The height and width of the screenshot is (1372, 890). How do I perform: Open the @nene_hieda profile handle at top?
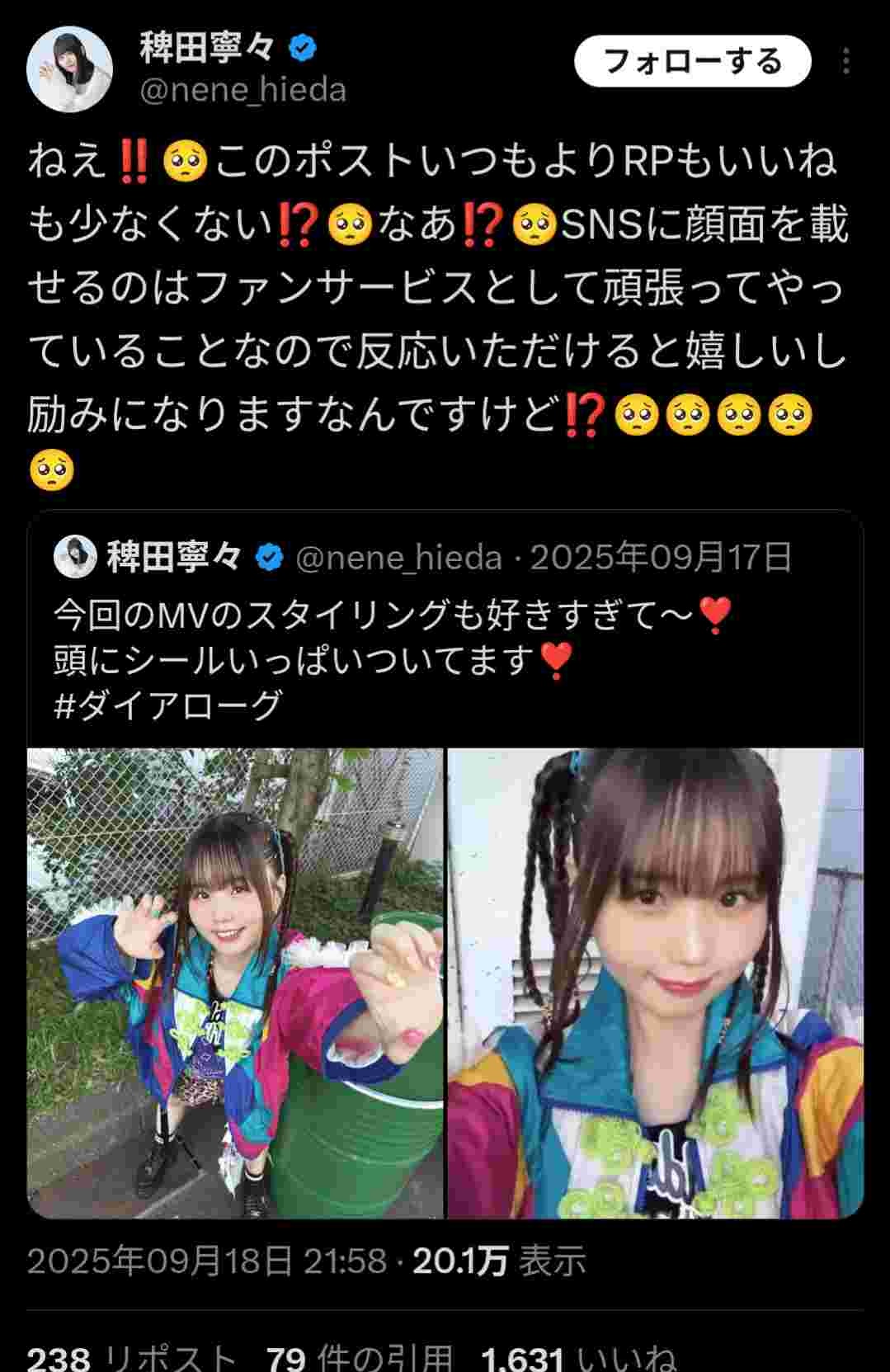tap(243, 90)
